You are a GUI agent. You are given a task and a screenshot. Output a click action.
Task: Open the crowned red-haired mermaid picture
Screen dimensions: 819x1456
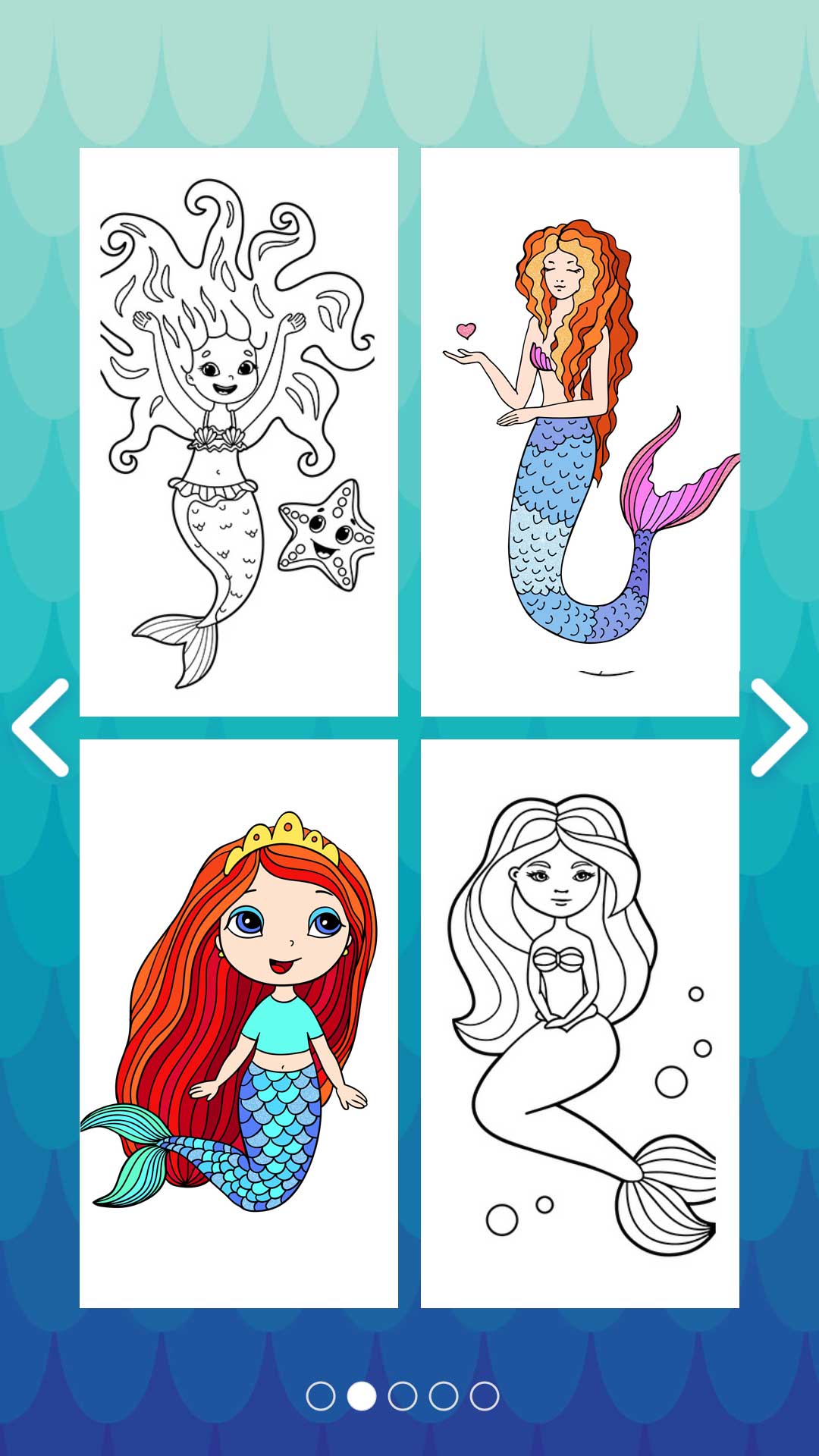point(238,1023)
